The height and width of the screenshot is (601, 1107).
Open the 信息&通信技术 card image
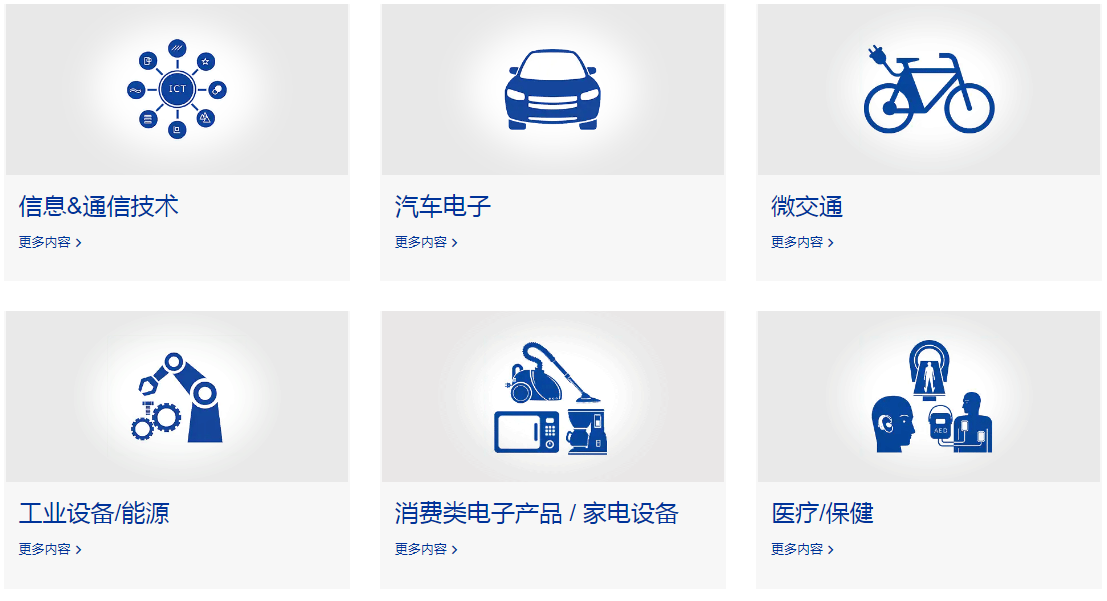[177, 90]
